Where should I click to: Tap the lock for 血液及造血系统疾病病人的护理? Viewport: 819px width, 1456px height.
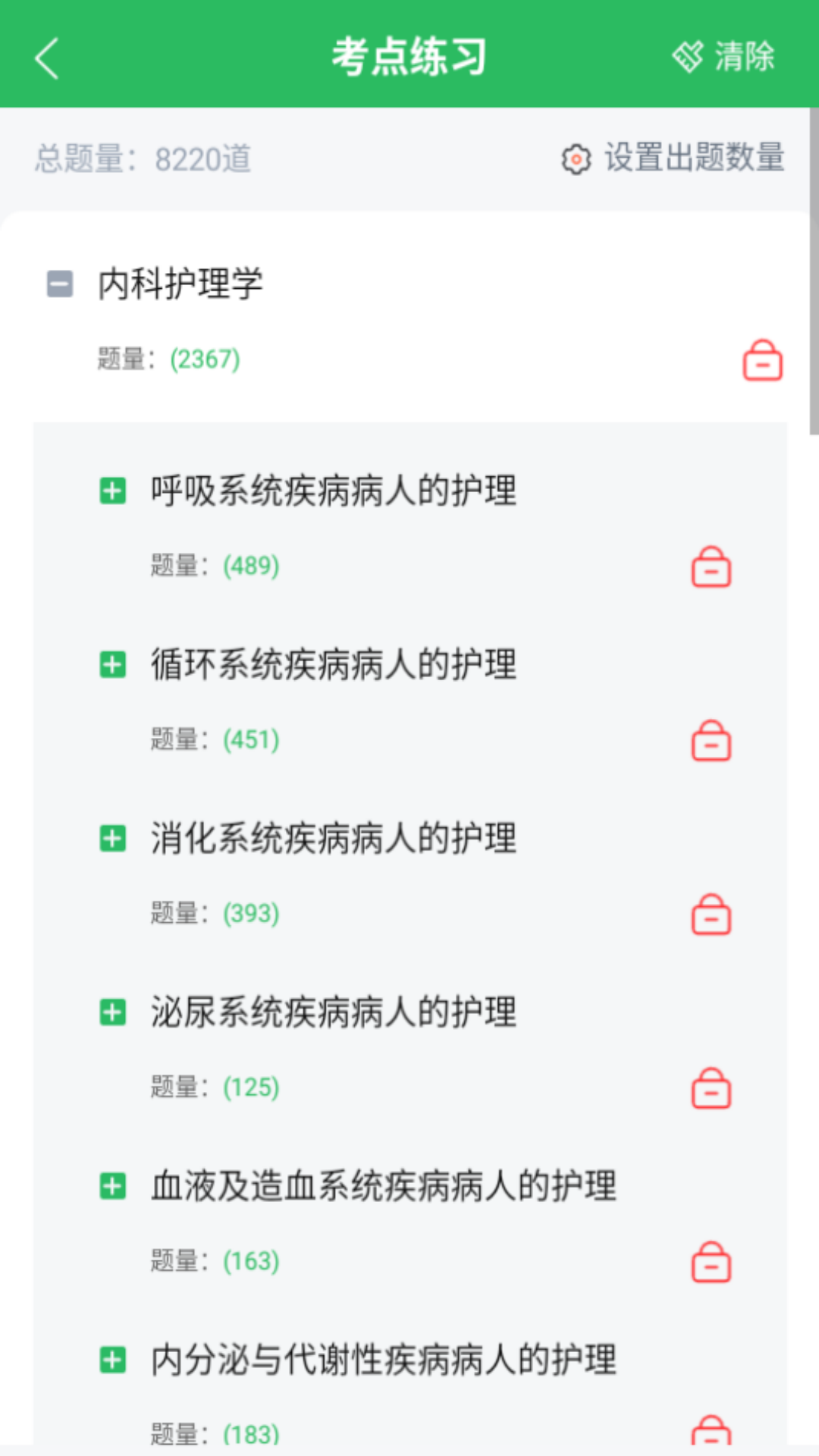711,1262
